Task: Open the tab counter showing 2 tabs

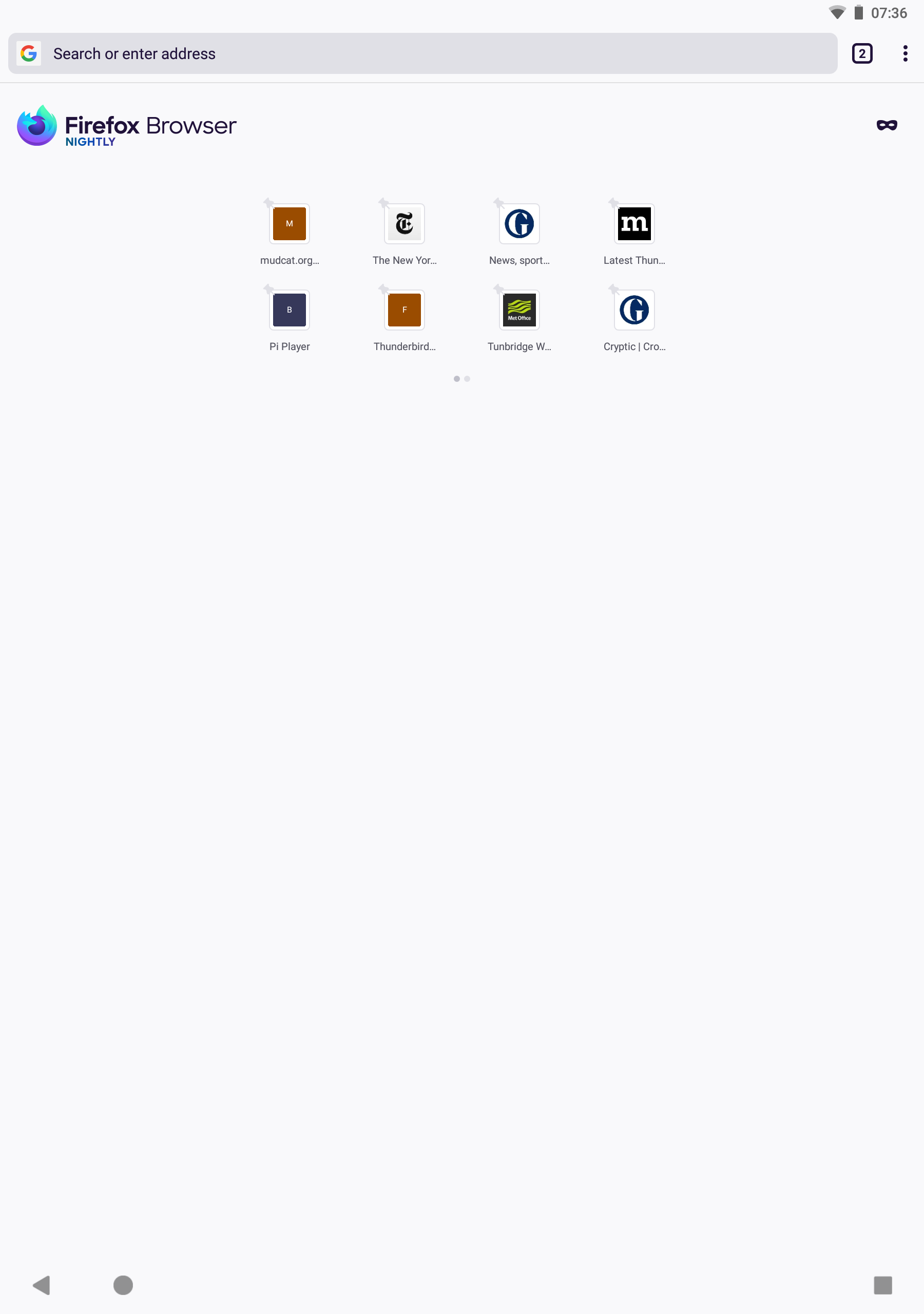Action: [861, 53]
